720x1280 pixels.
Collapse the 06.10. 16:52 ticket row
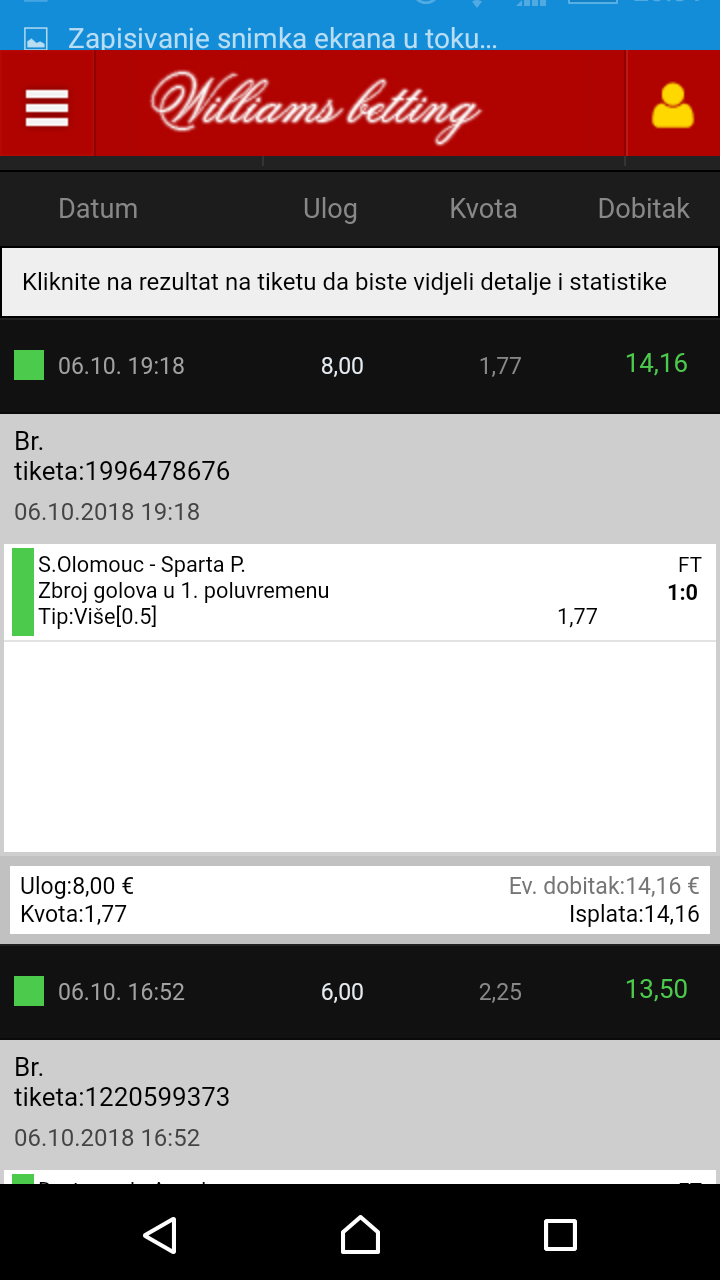point(360,992)
